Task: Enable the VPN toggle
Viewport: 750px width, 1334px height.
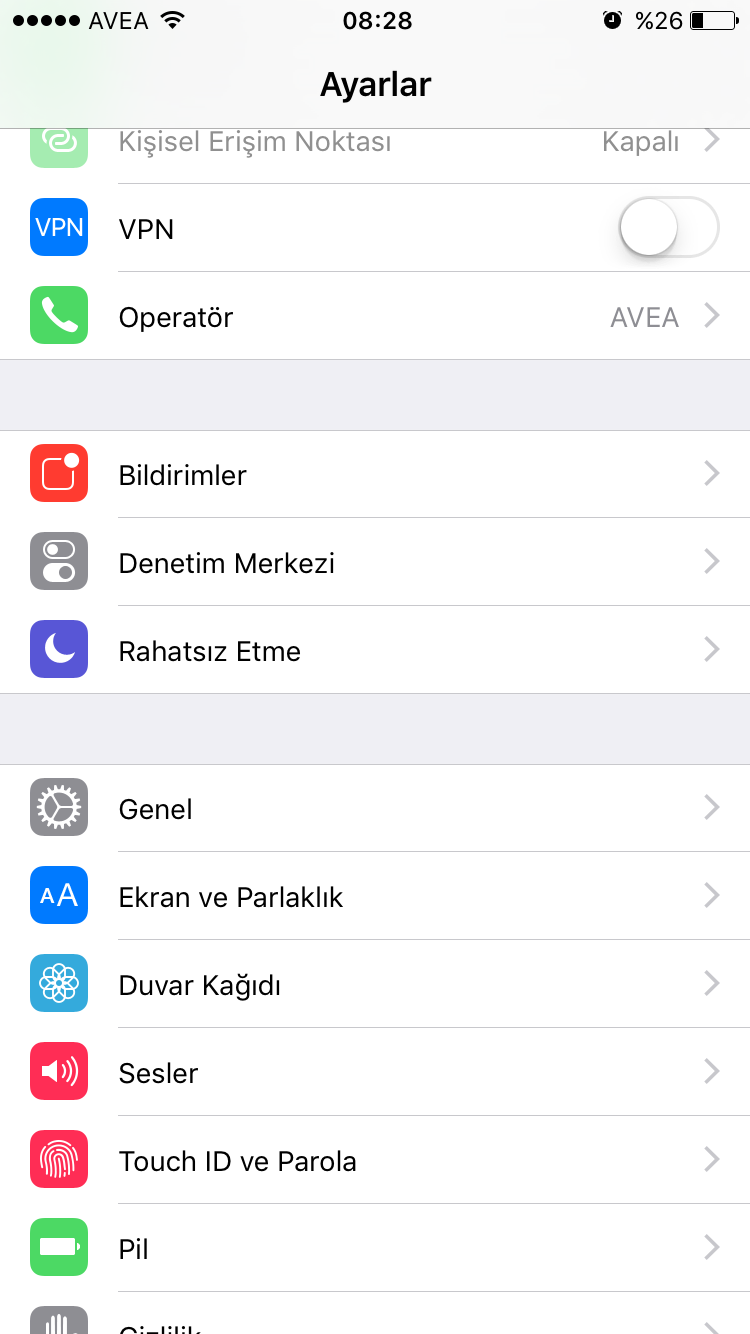Action: pyautogui.click(x=668, y=227)
